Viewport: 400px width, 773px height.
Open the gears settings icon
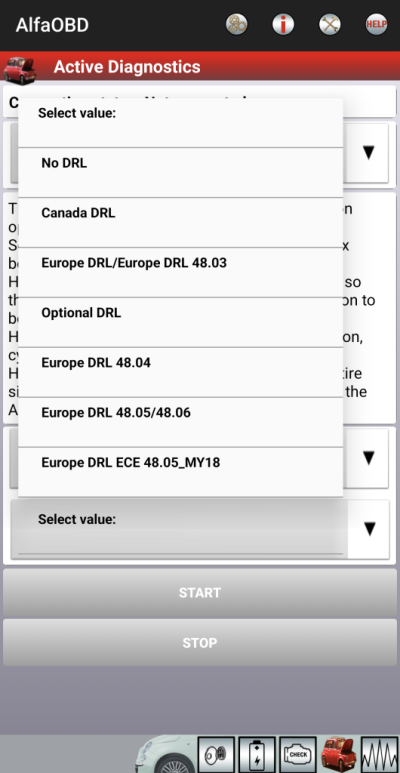point(237,24)
